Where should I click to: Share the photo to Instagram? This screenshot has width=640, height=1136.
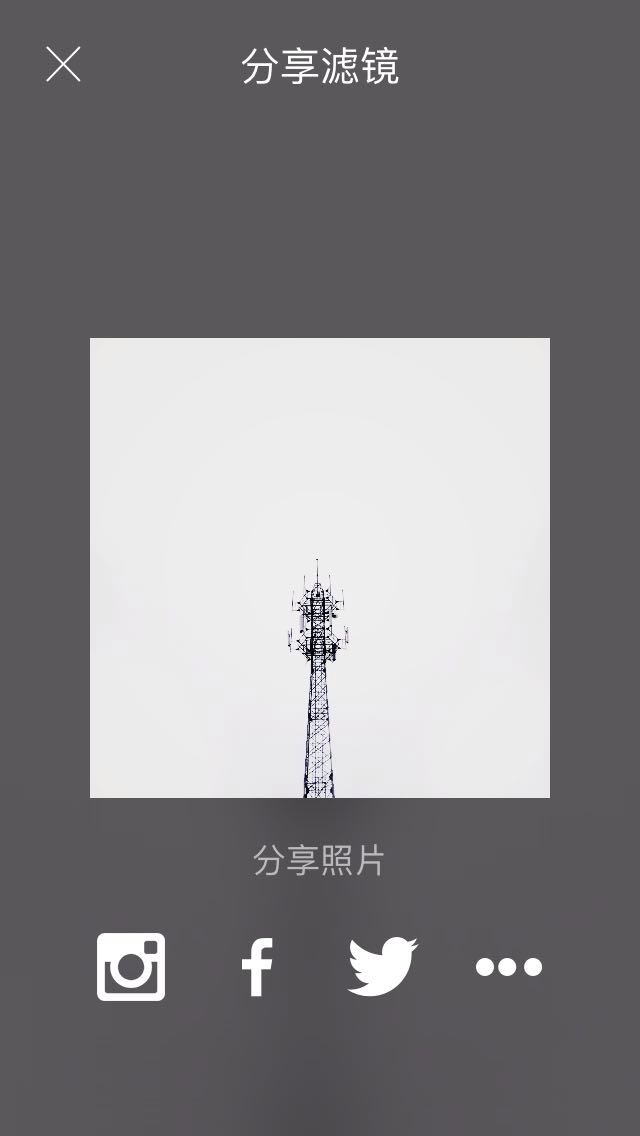(x=131, y=966)
